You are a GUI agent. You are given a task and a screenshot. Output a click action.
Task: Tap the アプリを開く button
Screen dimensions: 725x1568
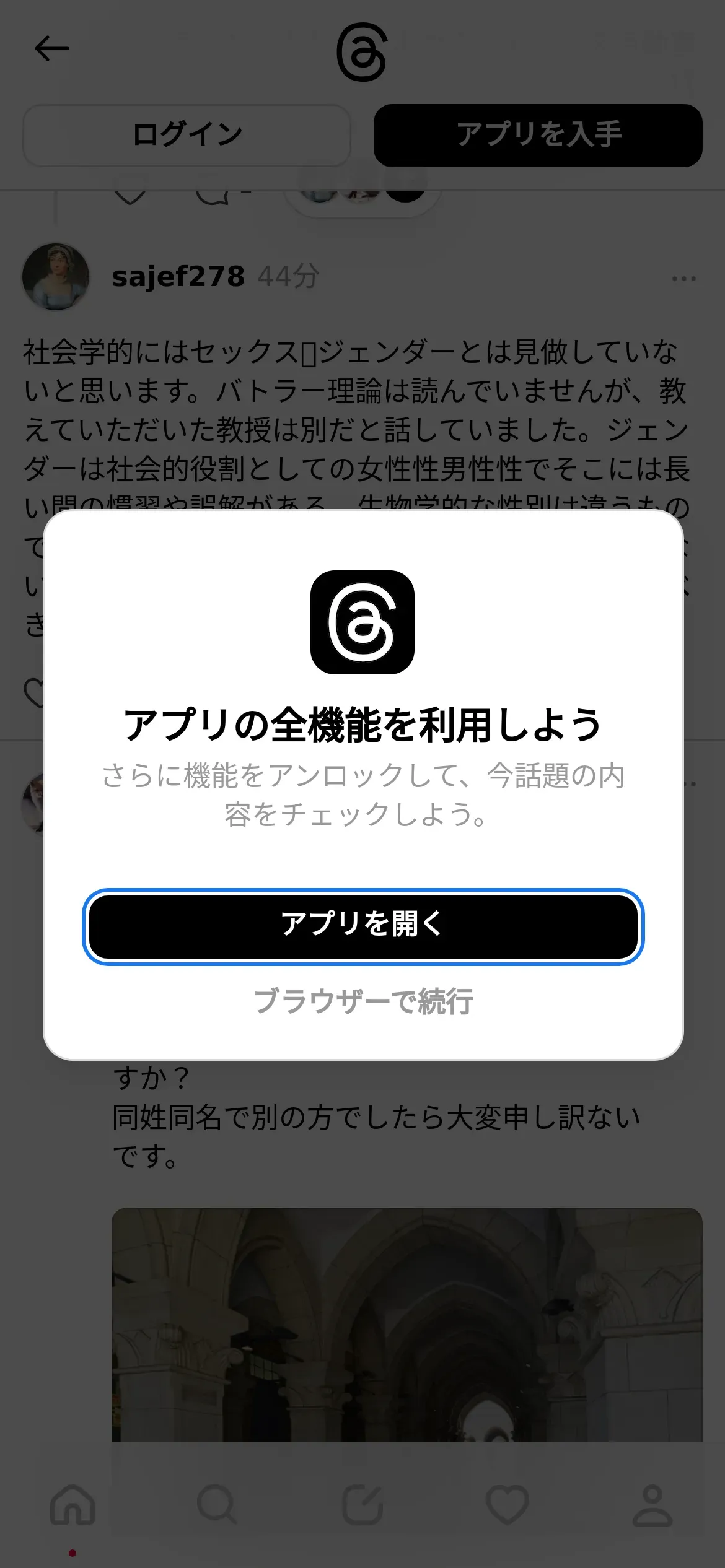click(363, 926)
